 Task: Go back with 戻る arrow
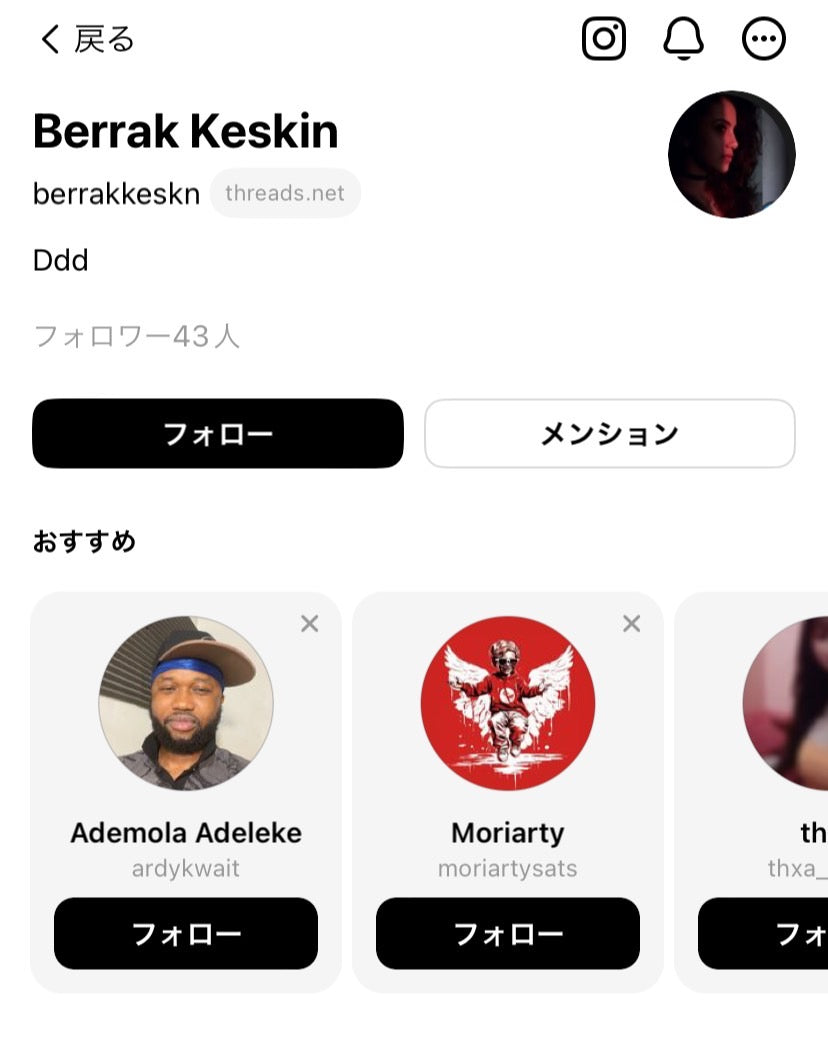point(85,40)
